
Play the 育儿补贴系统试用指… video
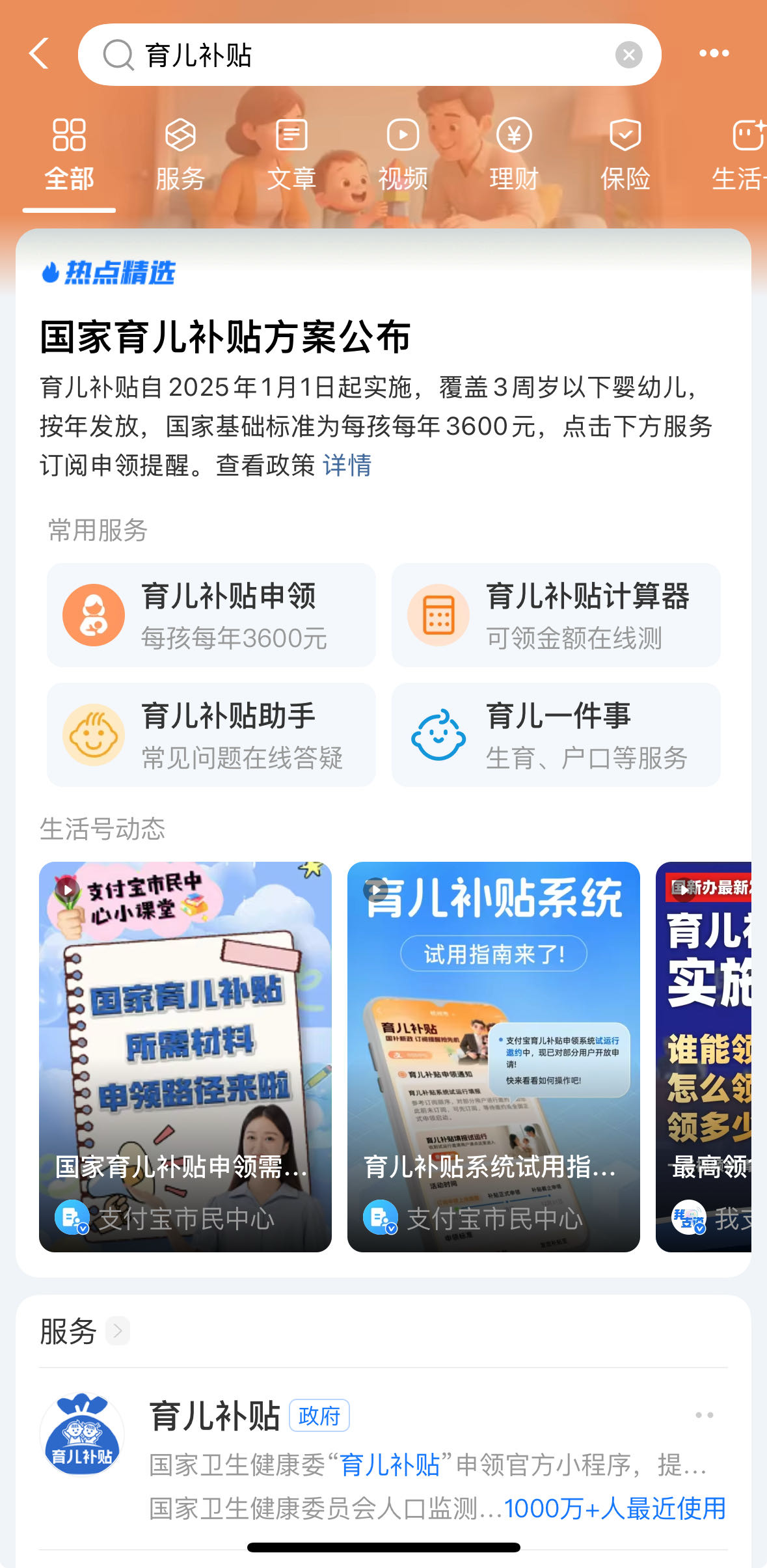click(493, 1056)
